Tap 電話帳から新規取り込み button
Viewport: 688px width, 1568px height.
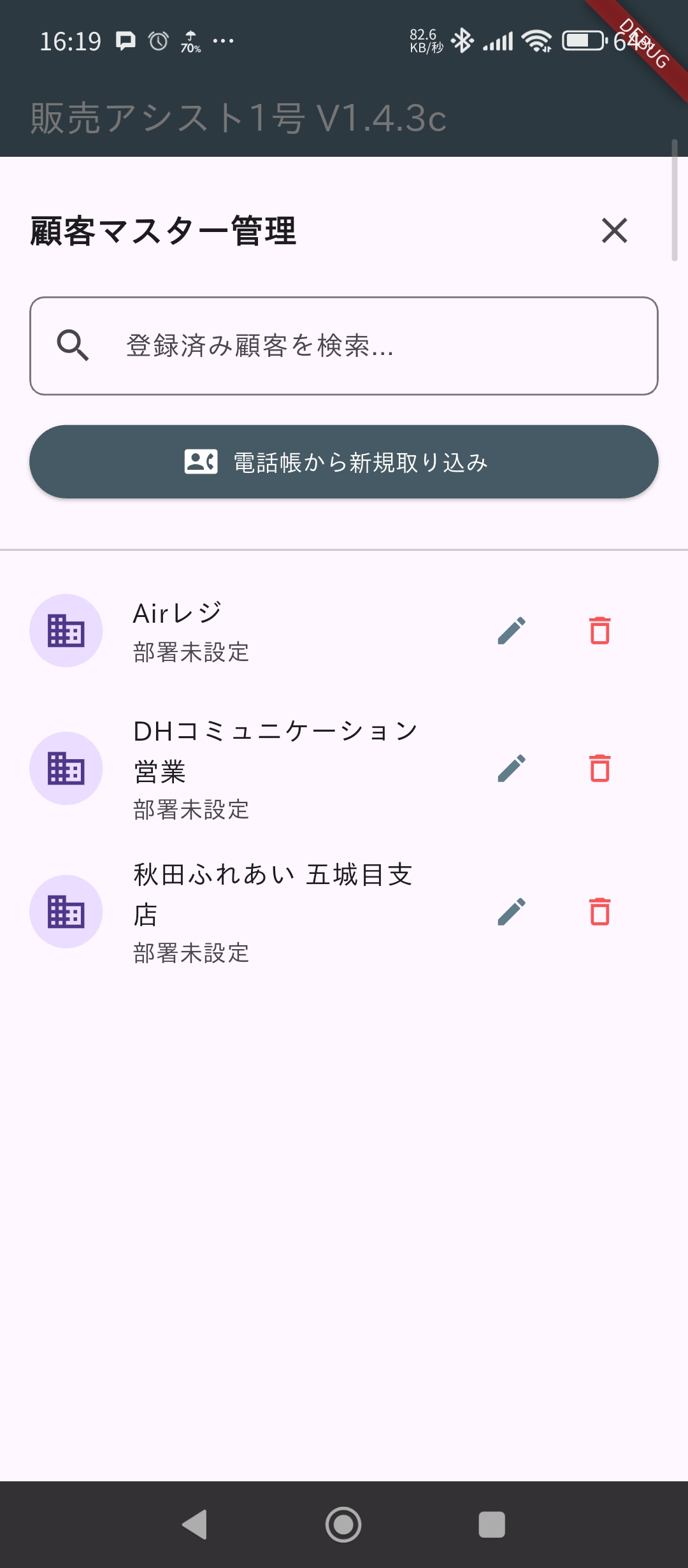pyautogui.click(x=344, y=462)
